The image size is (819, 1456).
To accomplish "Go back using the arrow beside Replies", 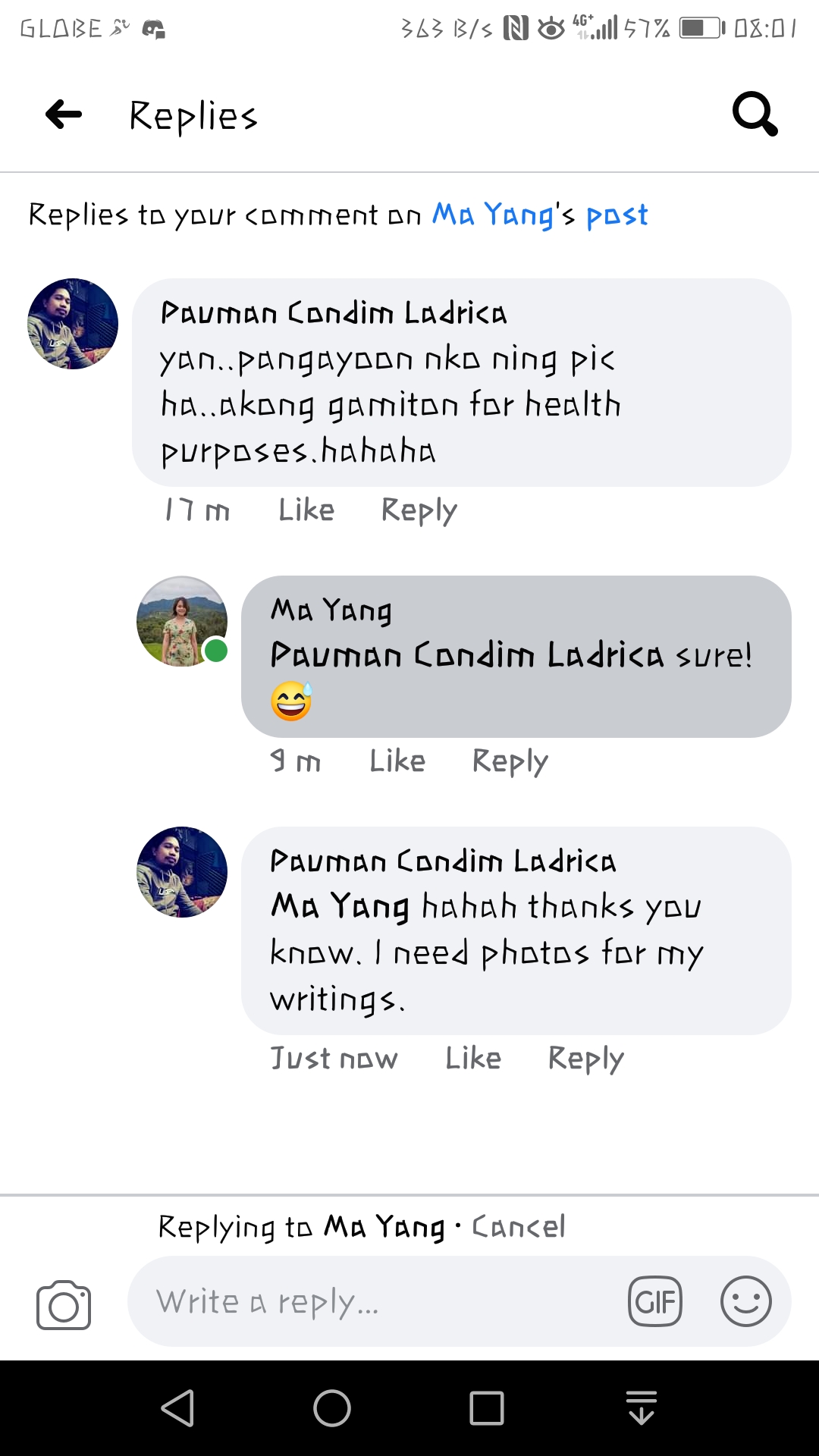I will pyautogui.click(x=64, y=115).
